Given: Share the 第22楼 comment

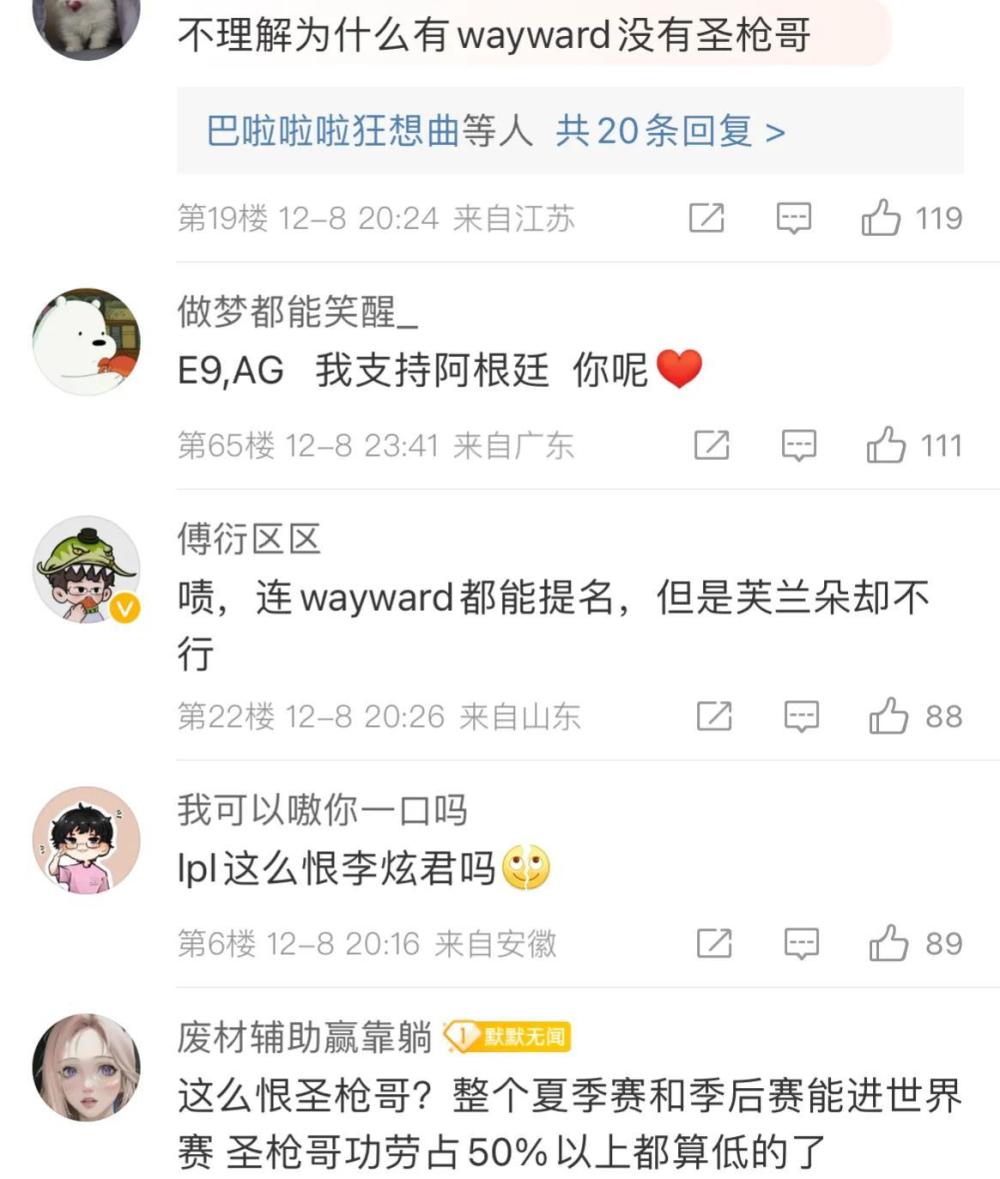Looking at the screenshot, I should pos(713,716).
